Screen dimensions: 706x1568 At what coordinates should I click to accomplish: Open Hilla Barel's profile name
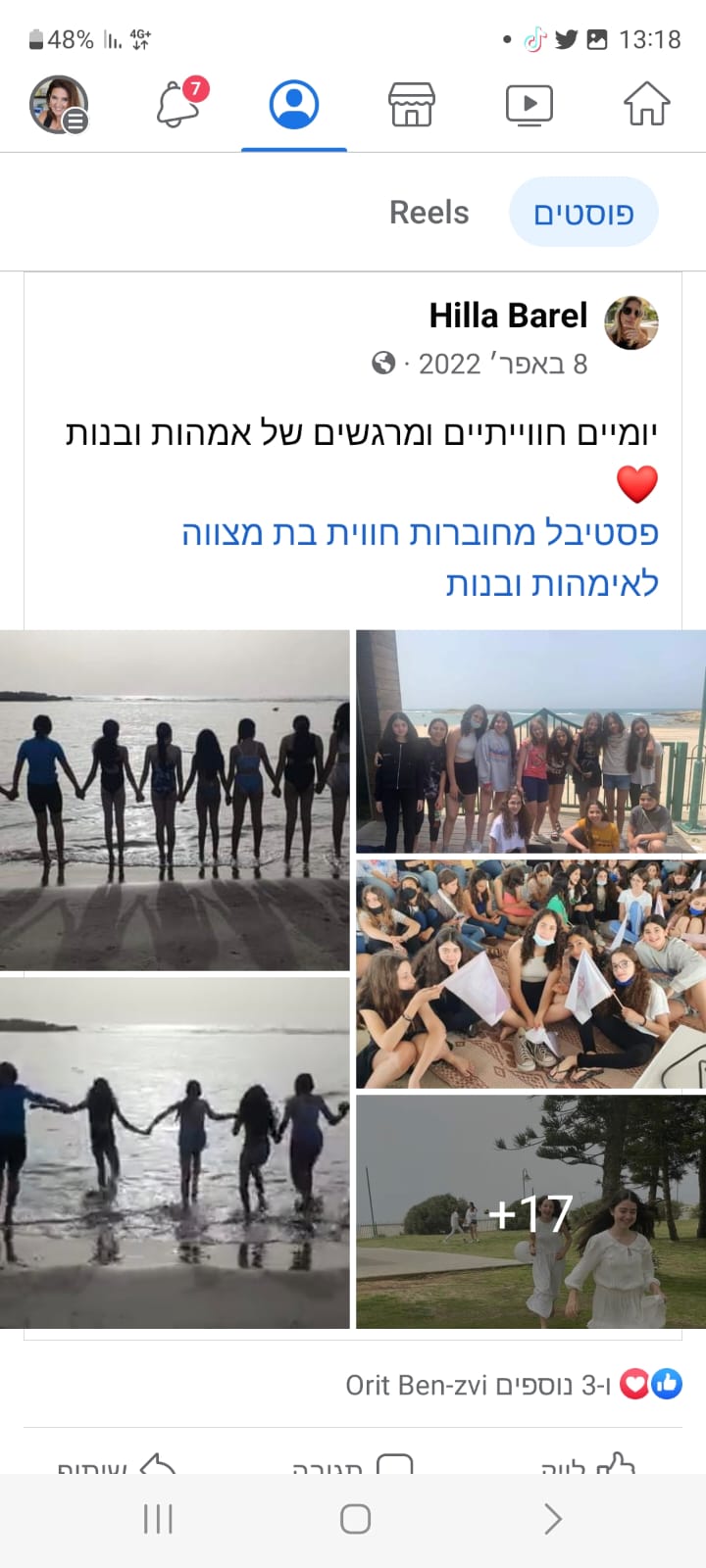click(x=508, y=316)
